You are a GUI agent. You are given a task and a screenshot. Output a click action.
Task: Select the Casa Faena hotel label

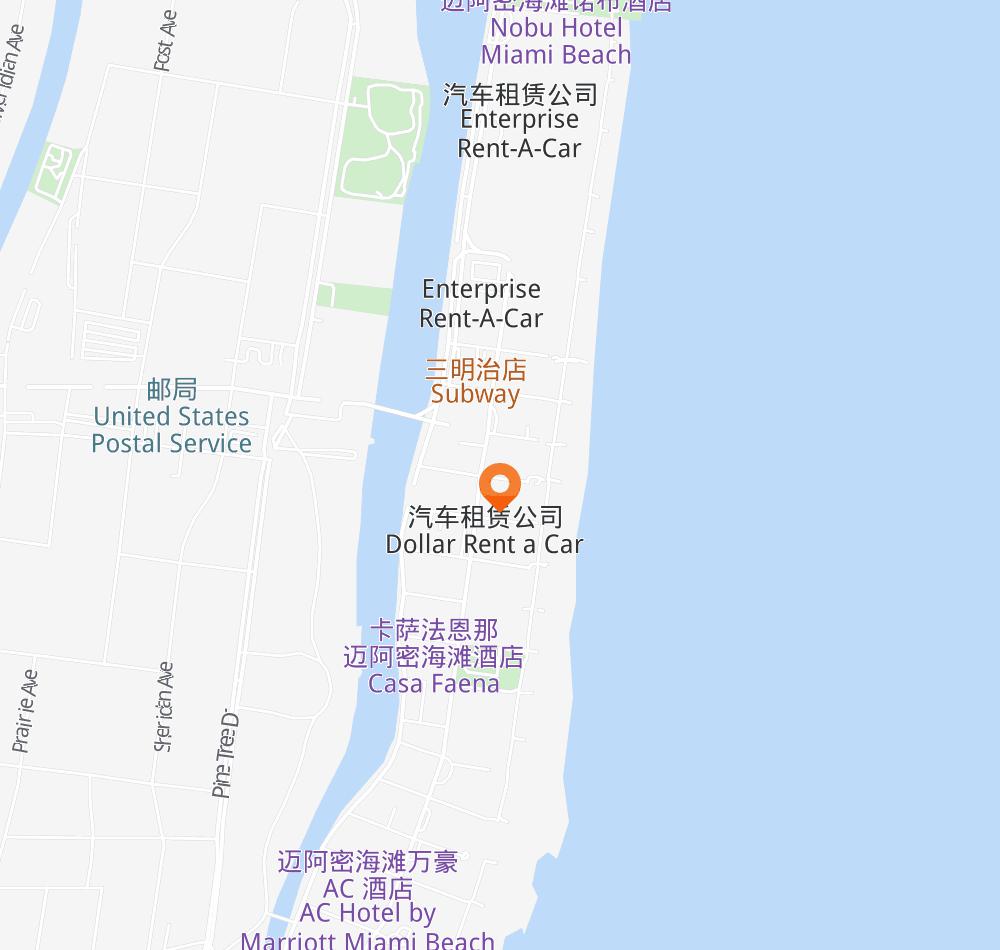434,657
